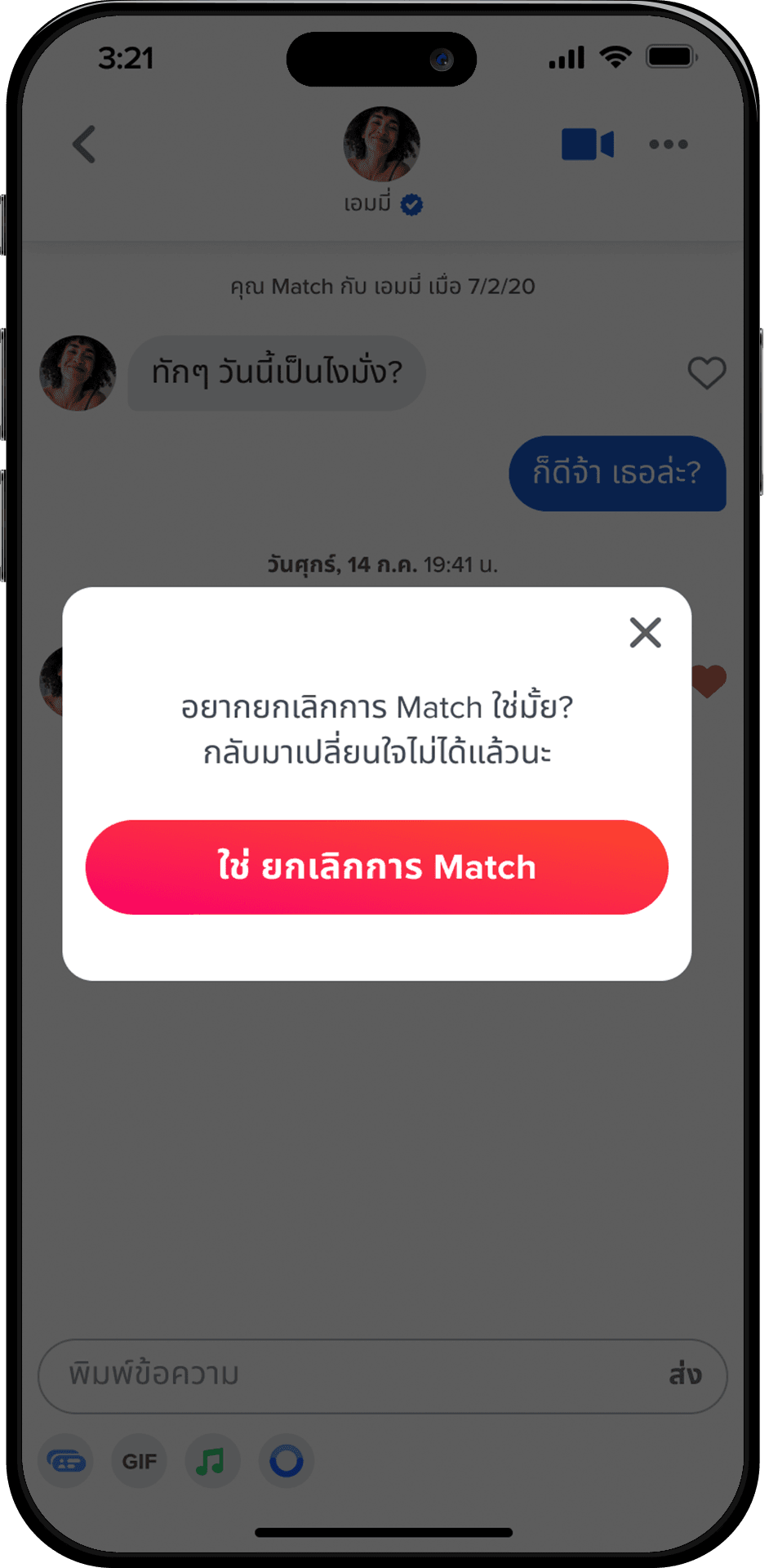Tap the blue verified badge next to เอมมี่

click(x=412, y=205)
